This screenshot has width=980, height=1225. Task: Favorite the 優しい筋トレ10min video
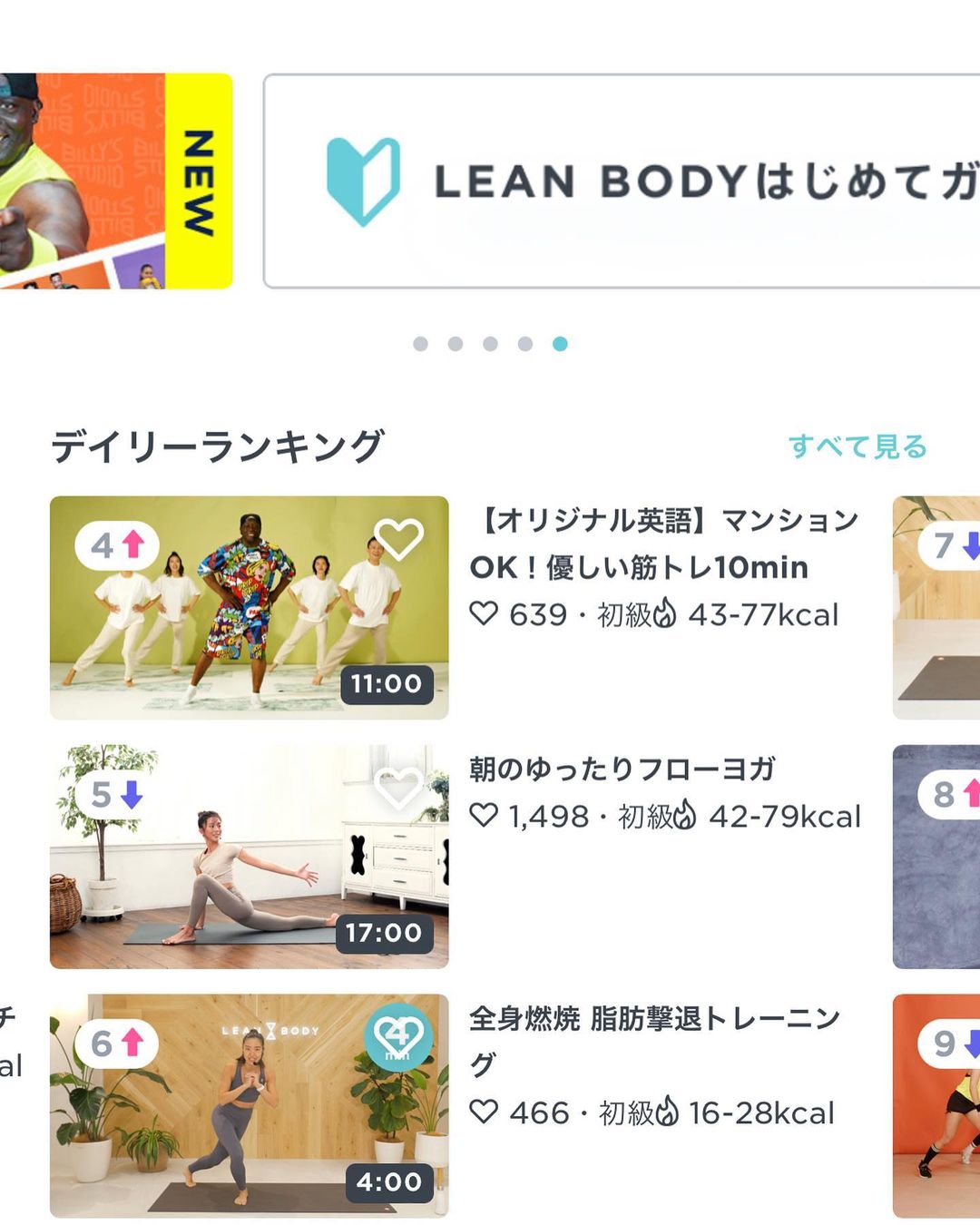(398, 539)
